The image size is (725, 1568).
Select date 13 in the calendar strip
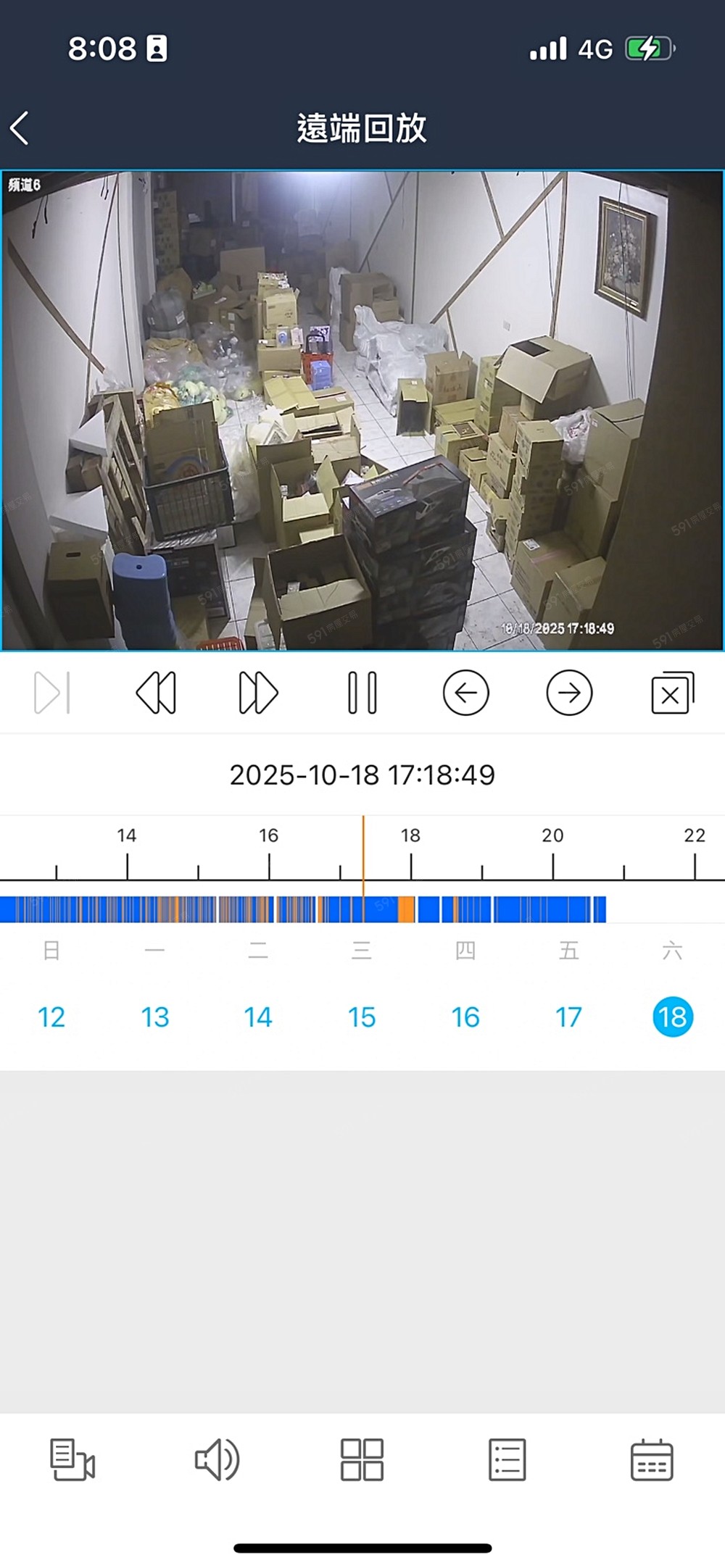[154, 1017]
